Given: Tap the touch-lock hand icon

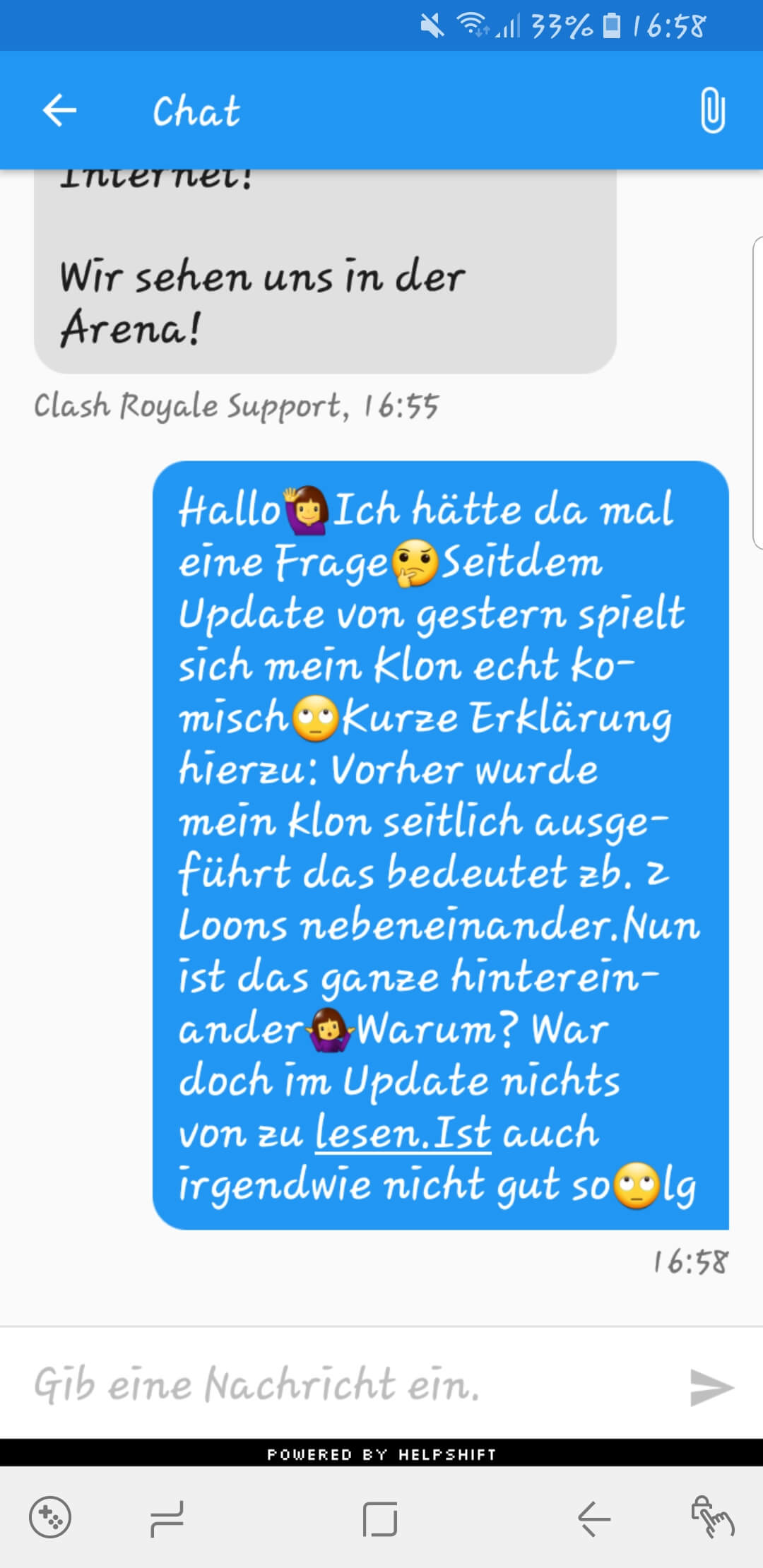Looking at the screenshot, I should (x=712, y=1517).
